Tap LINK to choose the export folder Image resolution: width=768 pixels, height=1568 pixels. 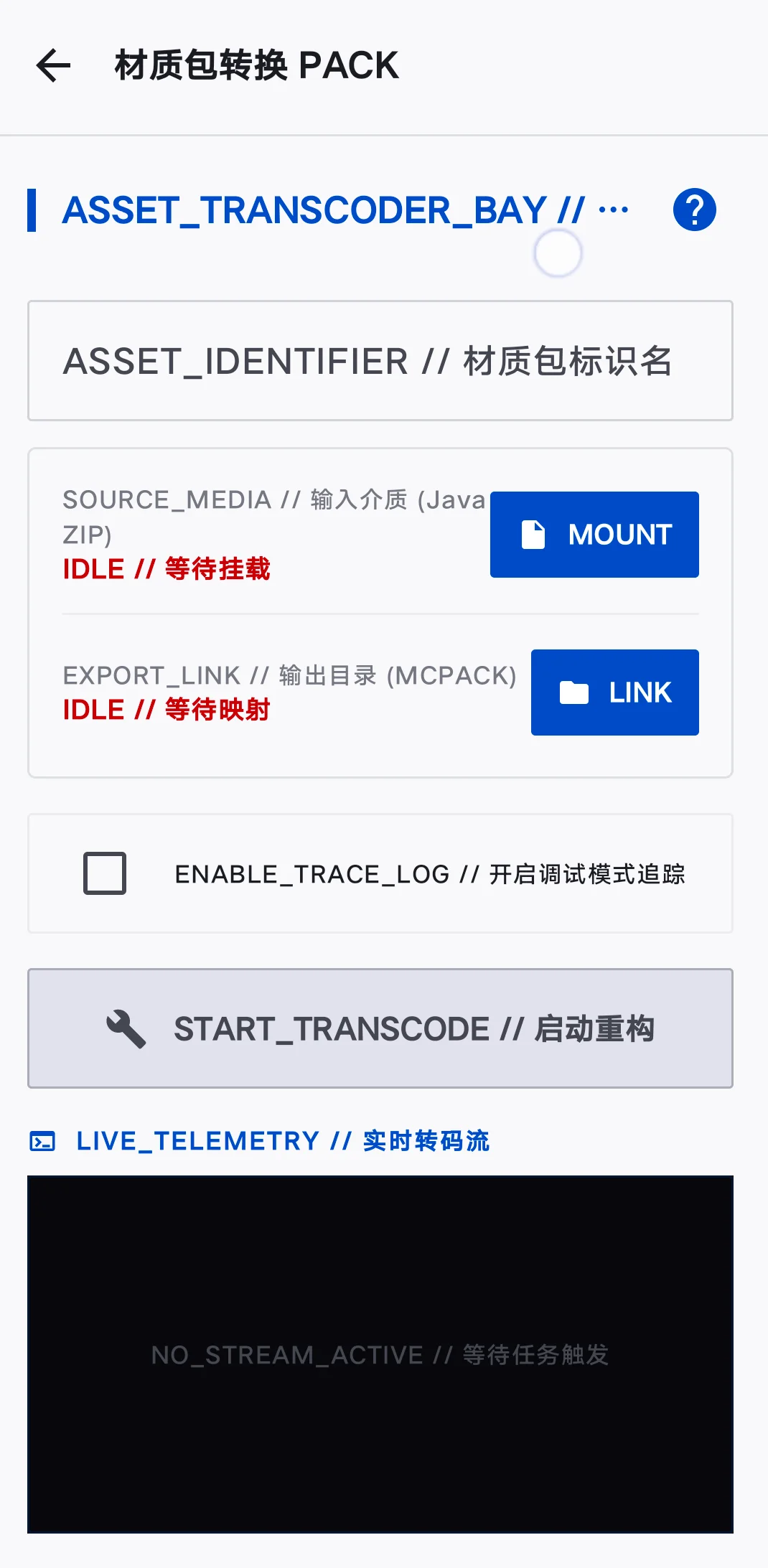[x=614, y=692]
